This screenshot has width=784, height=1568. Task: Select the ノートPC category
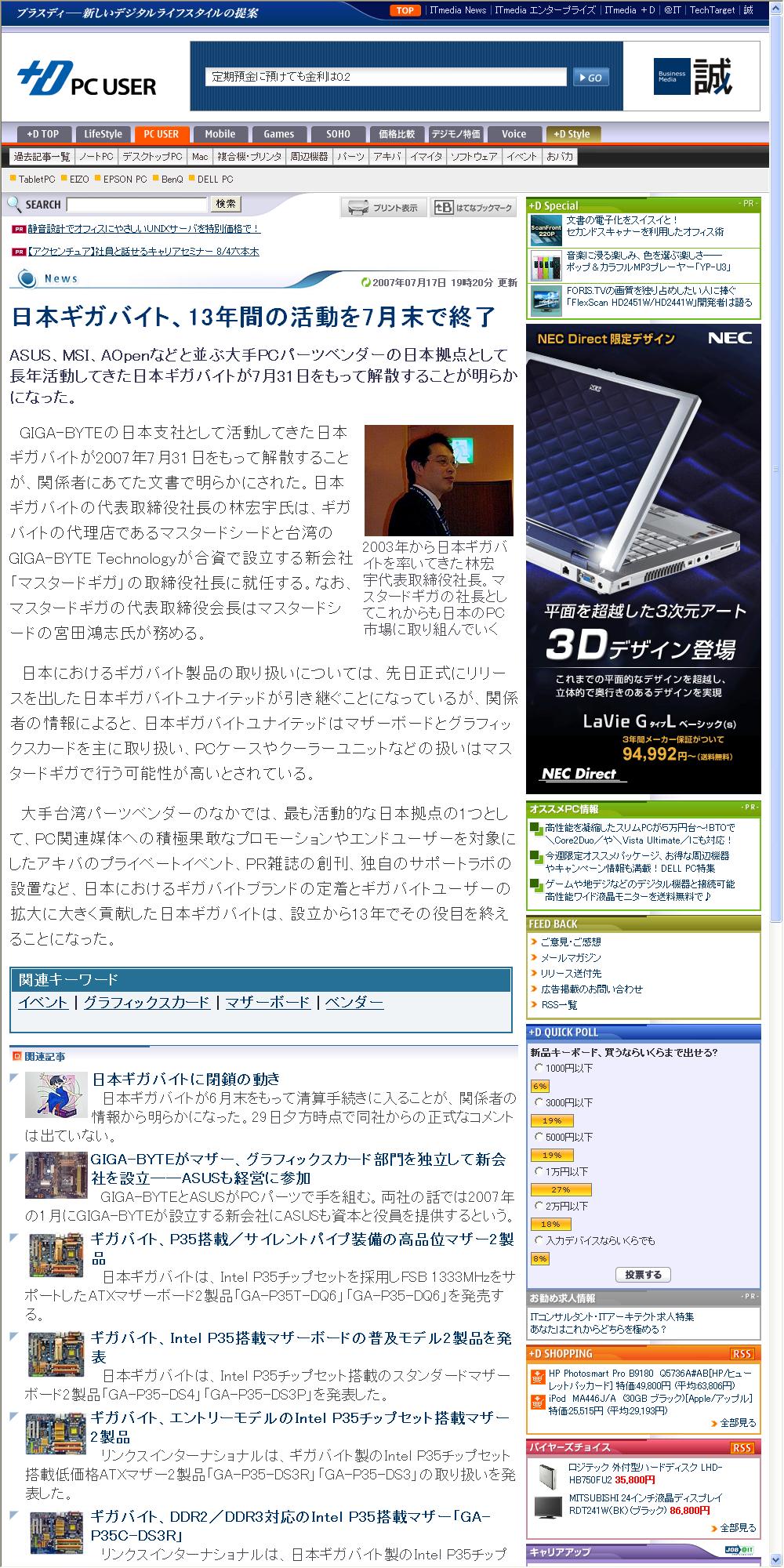96,157
